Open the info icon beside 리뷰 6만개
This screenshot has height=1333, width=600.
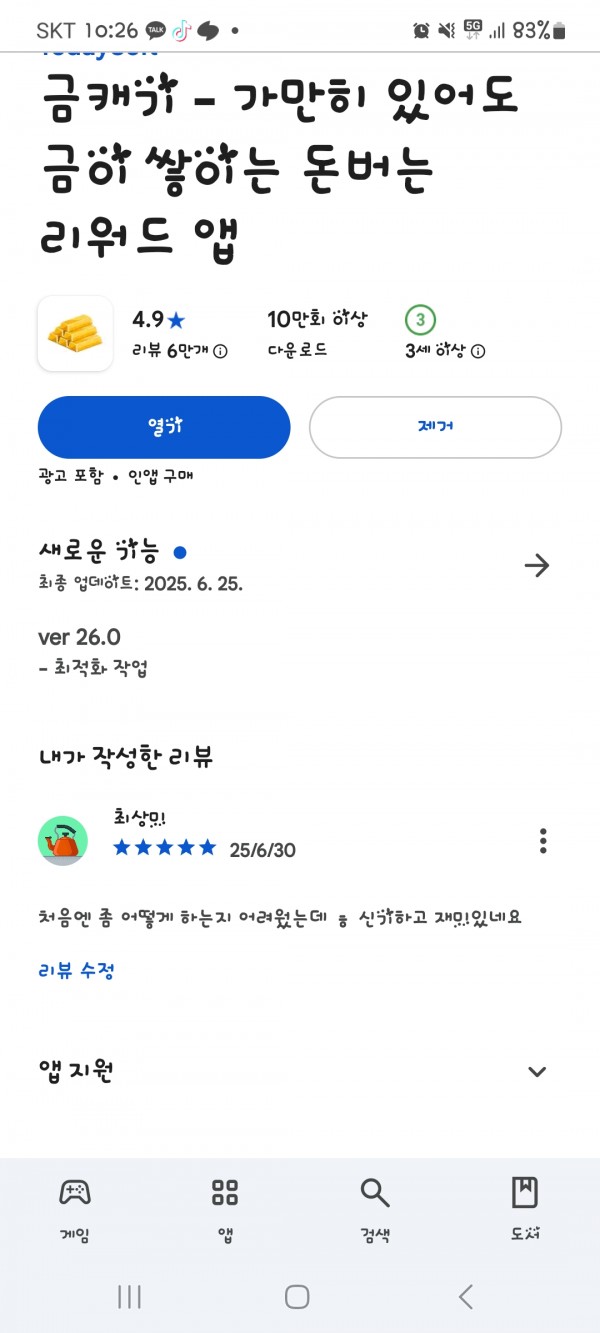point(221,351)
